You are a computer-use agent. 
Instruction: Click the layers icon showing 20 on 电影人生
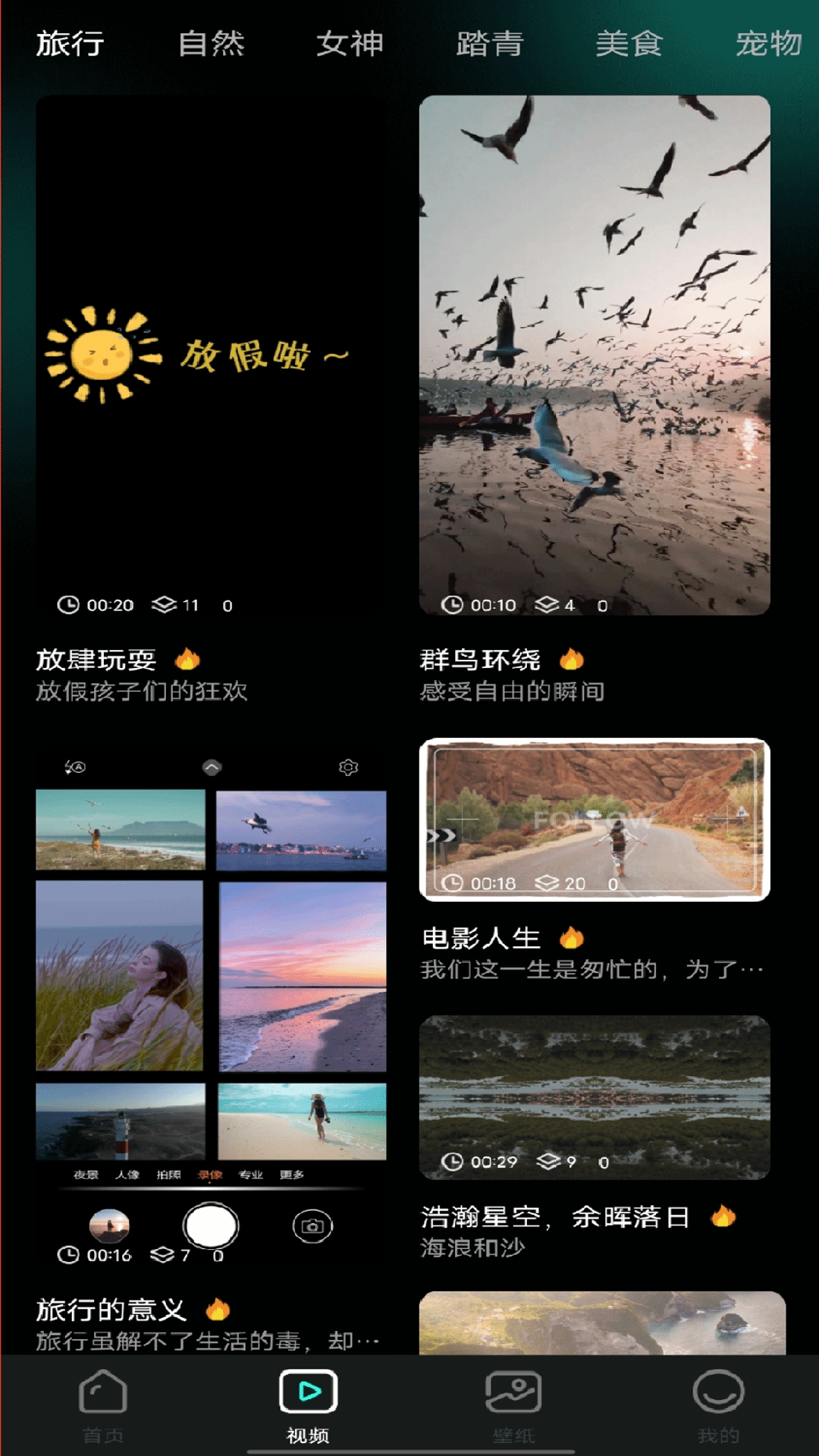[548, 883]
